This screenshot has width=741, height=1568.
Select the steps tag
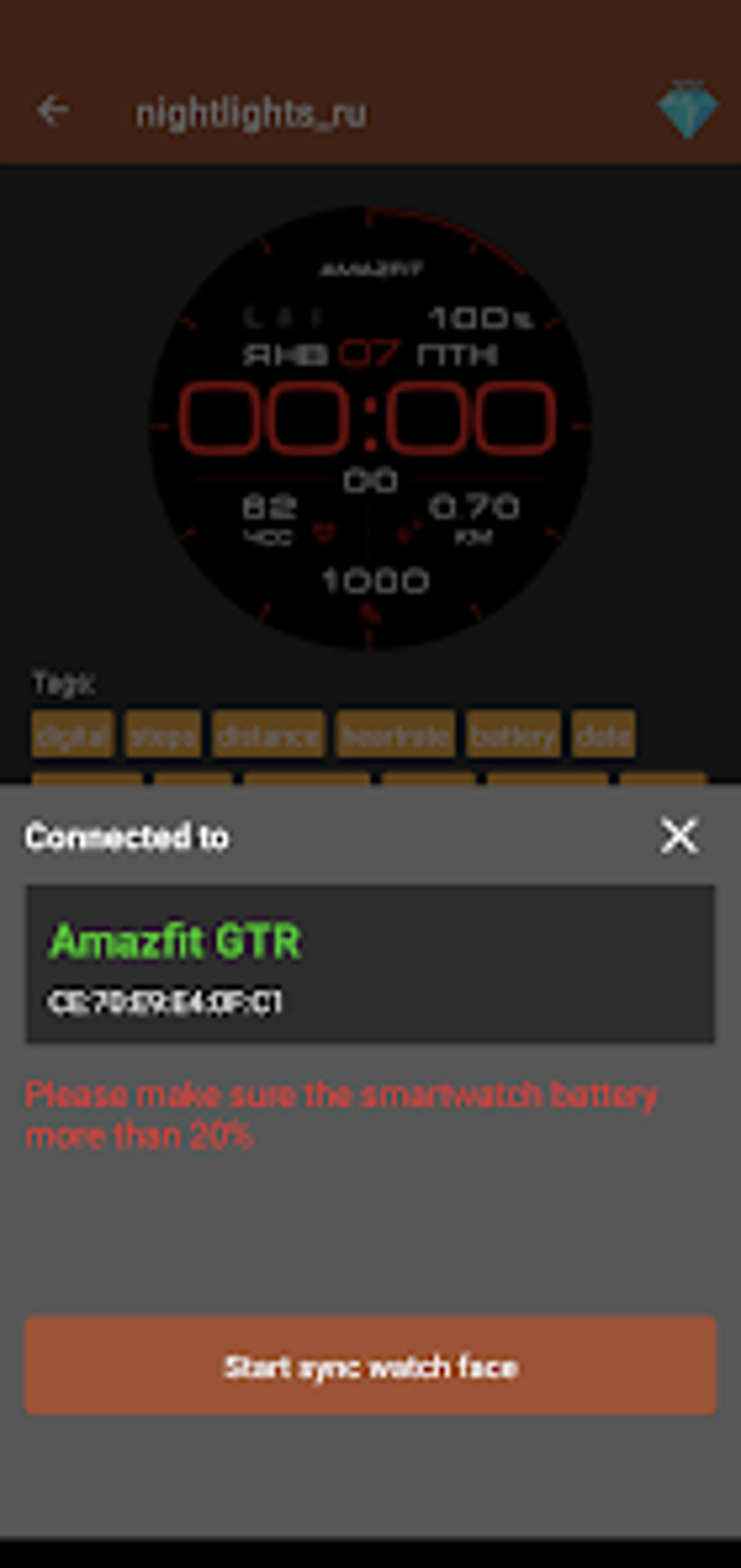click(x=162, y=733)
